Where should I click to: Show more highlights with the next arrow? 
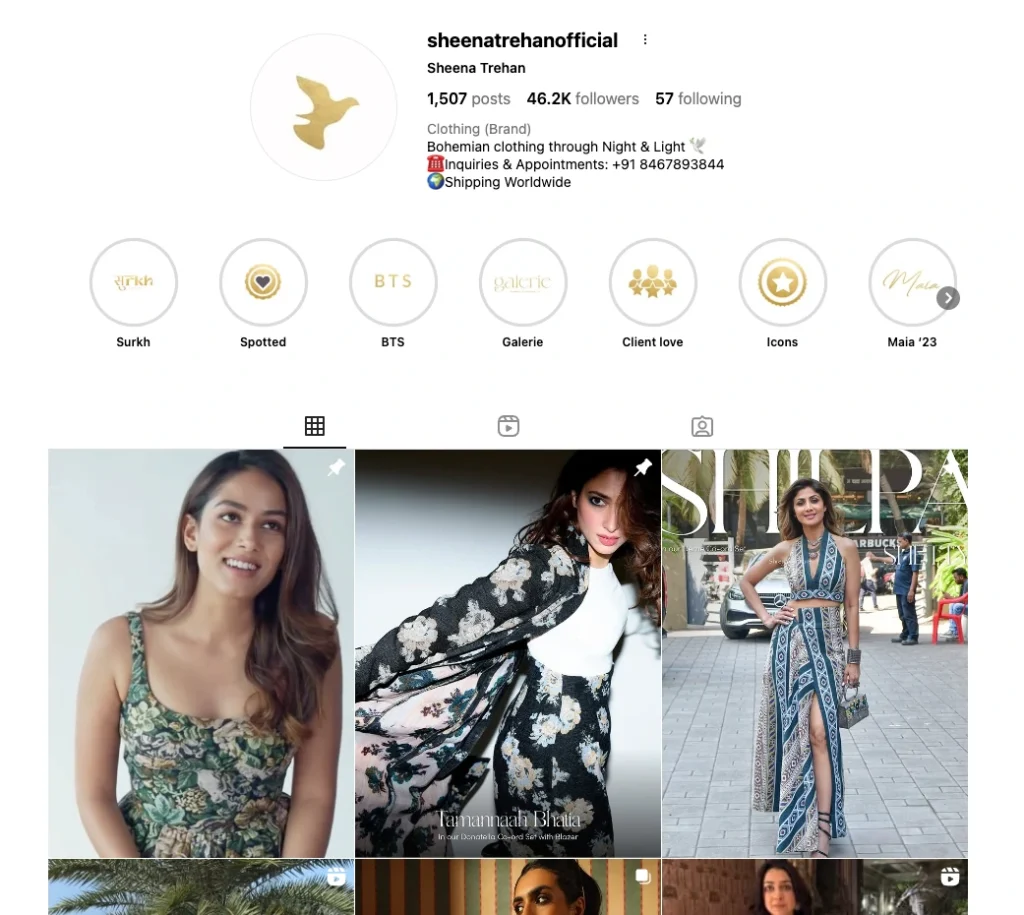[948, 298]
